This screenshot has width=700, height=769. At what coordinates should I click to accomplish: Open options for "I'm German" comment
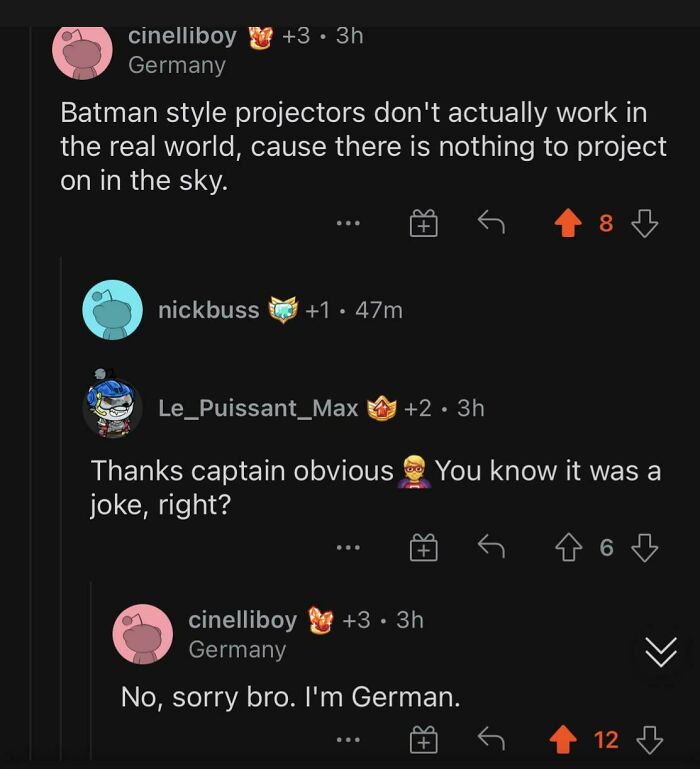348,740
